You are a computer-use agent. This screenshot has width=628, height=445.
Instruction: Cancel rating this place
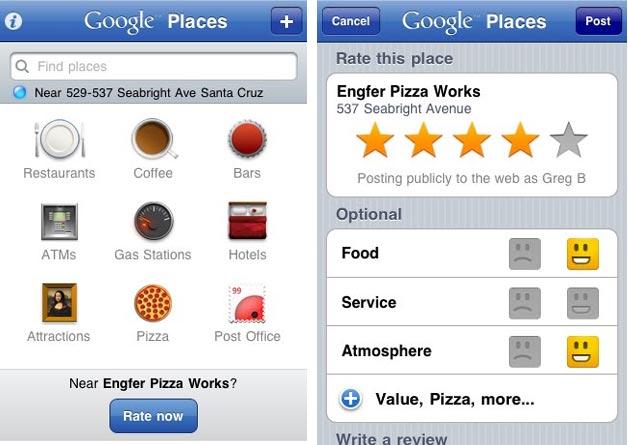[350, 21]
